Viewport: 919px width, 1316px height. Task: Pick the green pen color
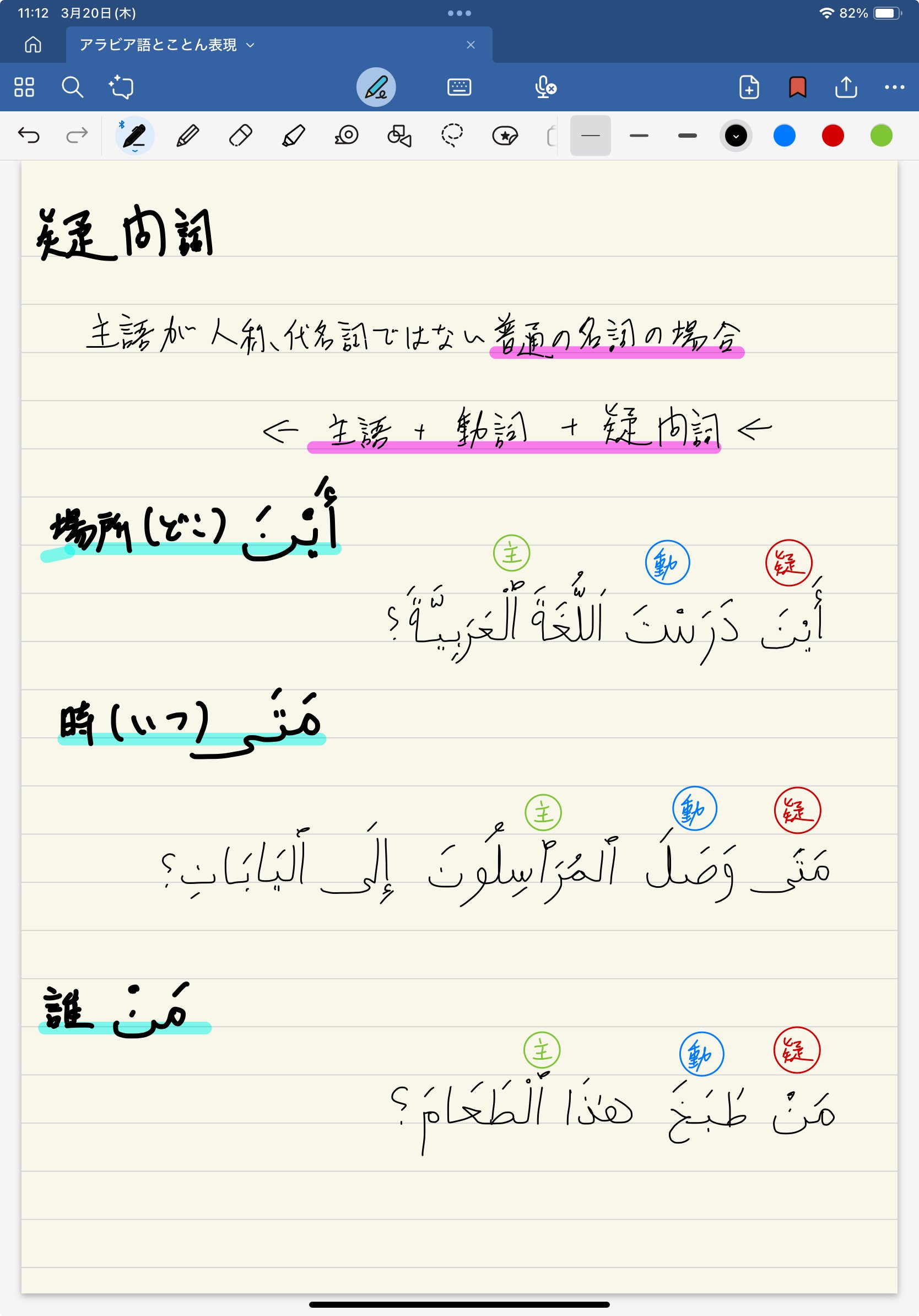880,135
